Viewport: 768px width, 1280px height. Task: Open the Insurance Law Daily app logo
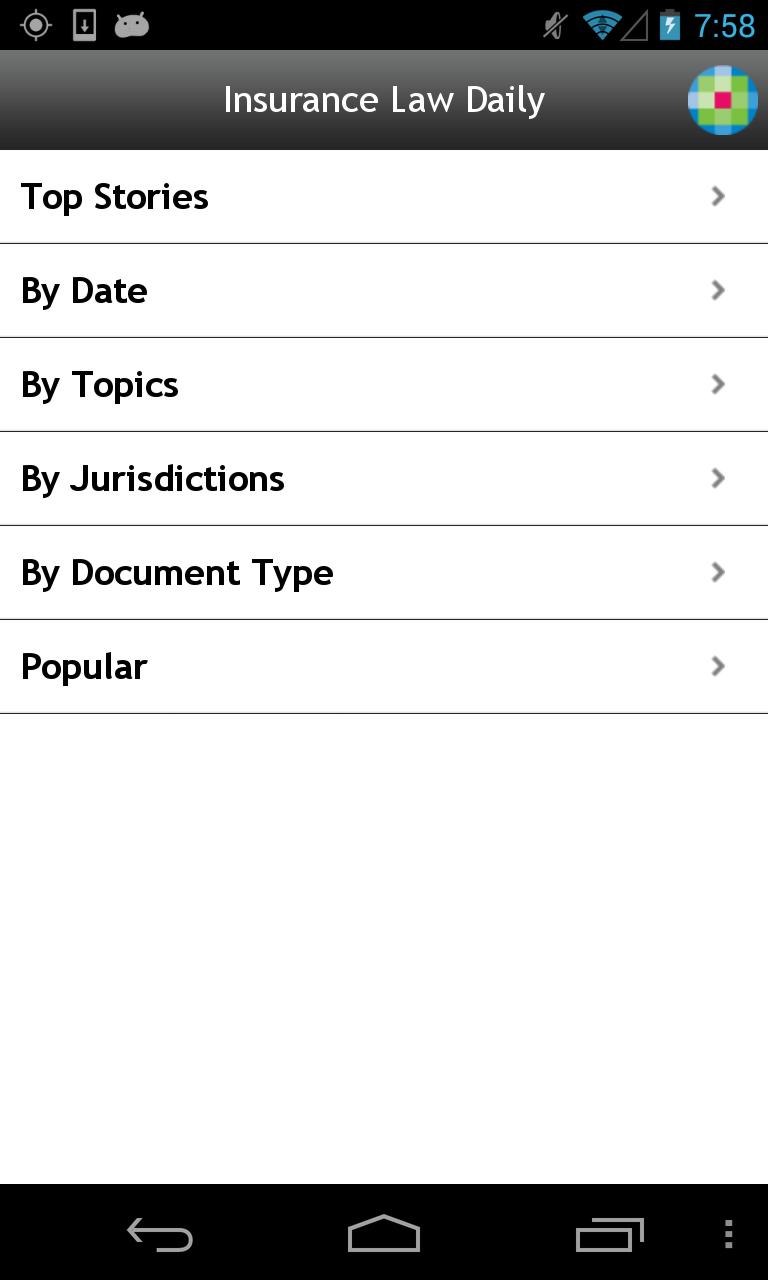click(723, 100)
